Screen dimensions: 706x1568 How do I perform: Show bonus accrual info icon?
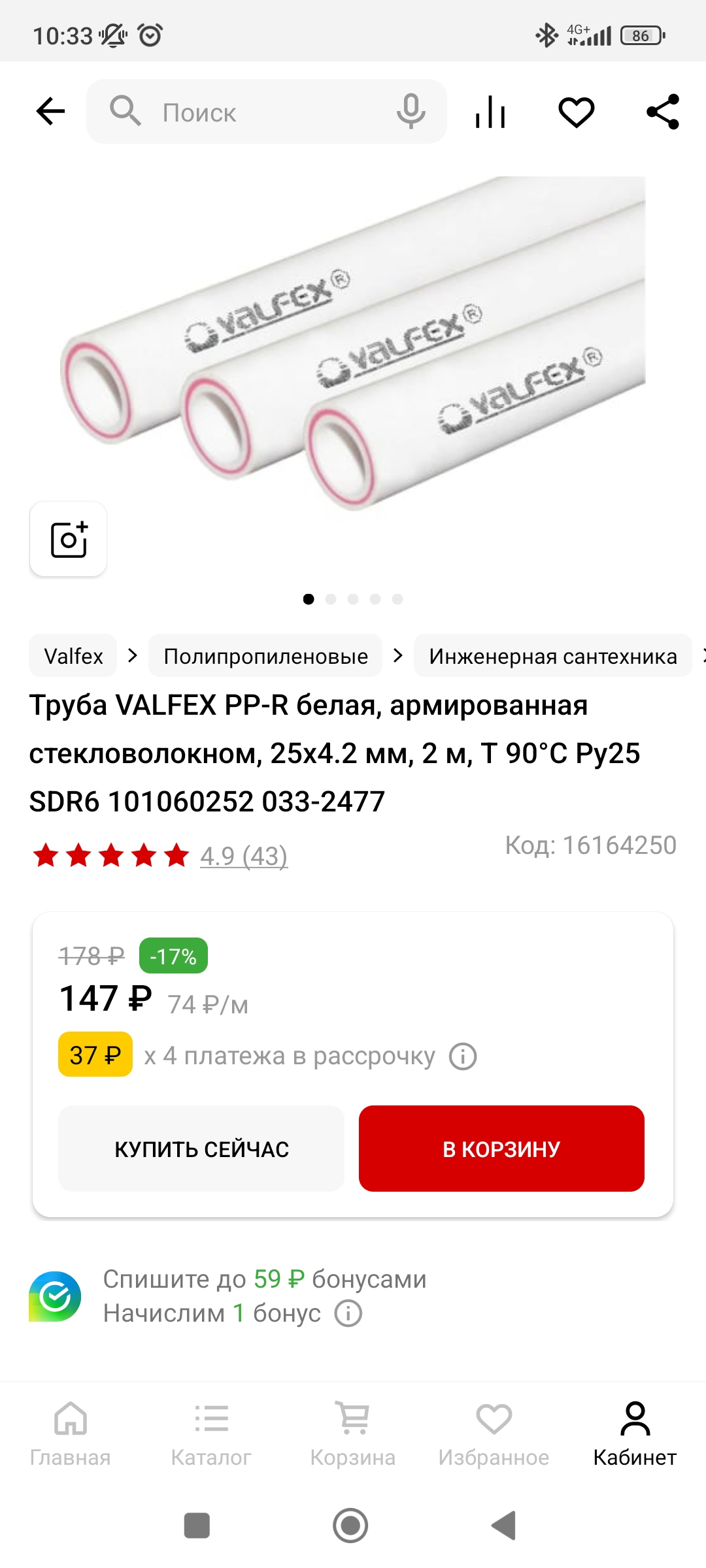point(348,1313)
